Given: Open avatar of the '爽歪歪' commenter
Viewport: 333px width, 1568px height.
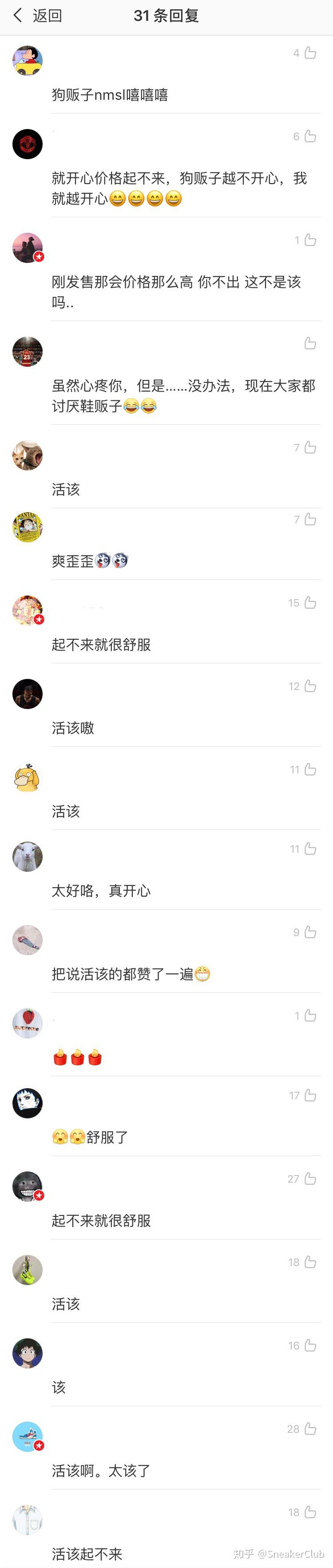Looking at the screenshot, I should point(28,526).
